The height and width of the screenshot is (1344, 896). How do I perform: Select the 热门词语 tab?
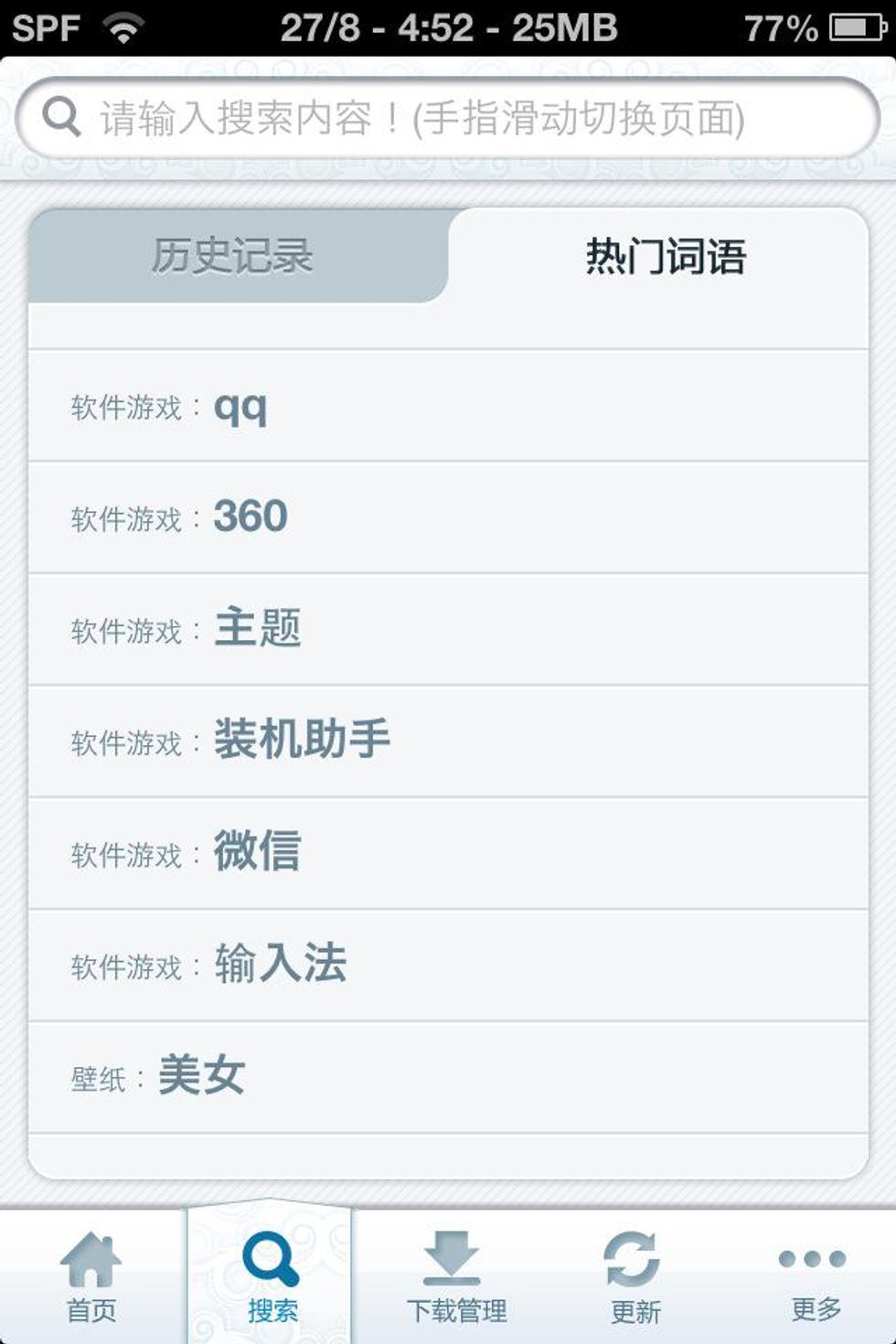[665, 256]
